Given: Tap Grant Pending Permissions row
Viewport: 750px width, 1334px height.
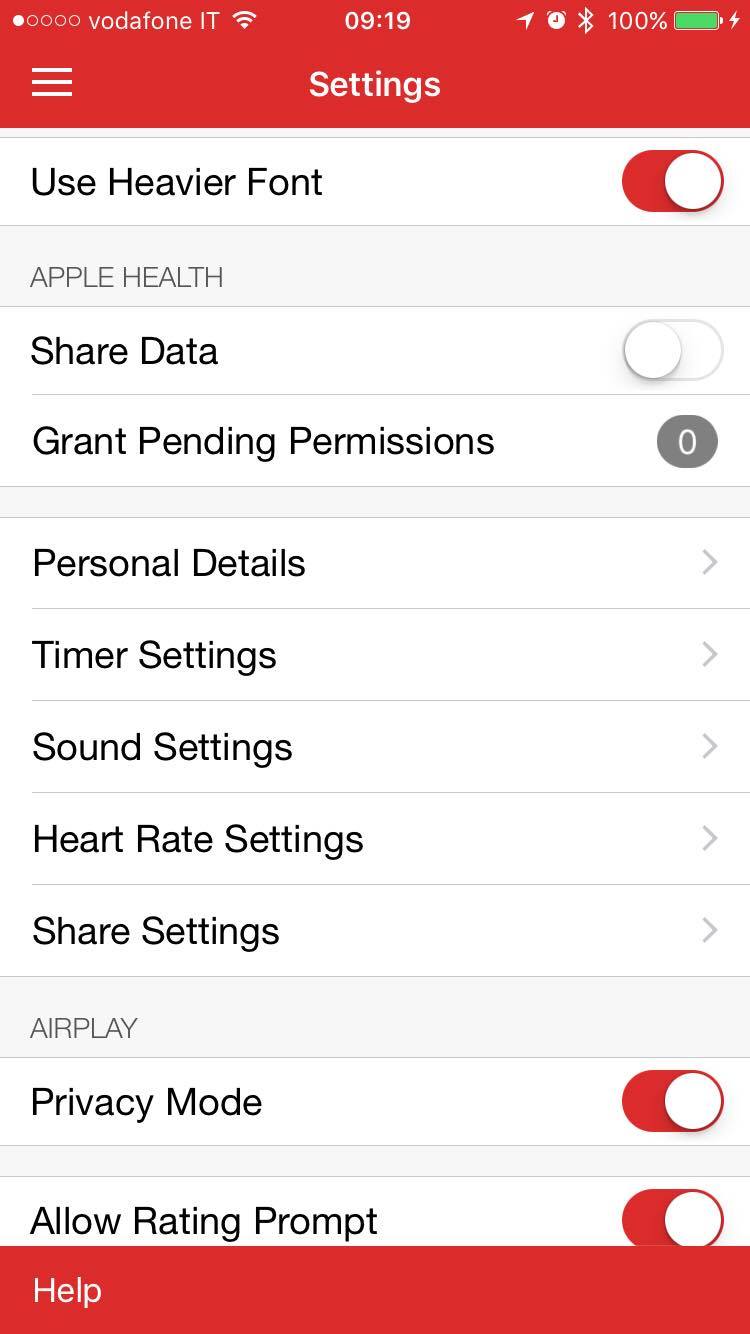Looking at the screenshot, I should coord(375,441).
